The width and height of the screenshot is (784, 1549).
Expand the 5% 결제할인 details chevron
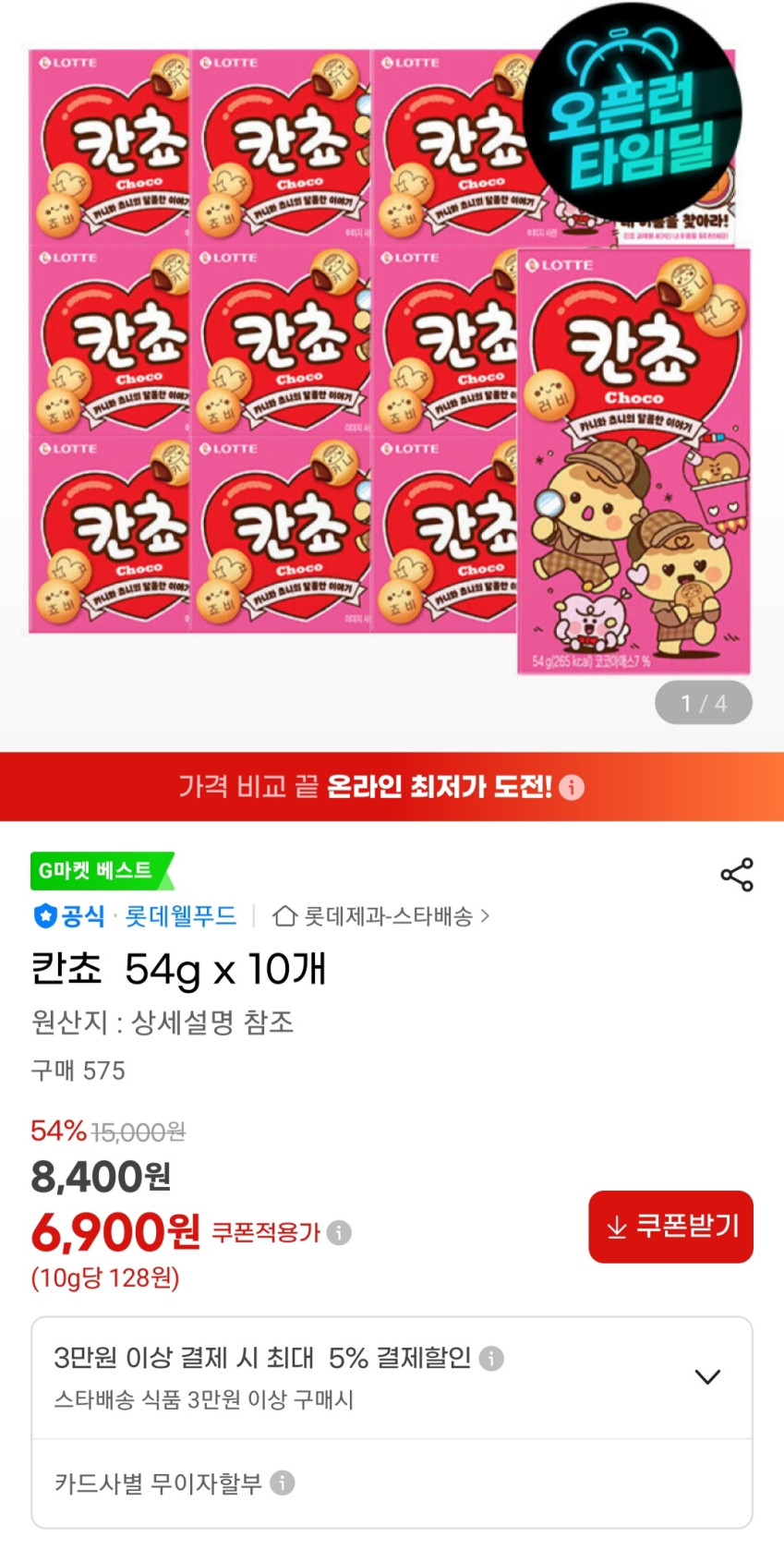706,1376
